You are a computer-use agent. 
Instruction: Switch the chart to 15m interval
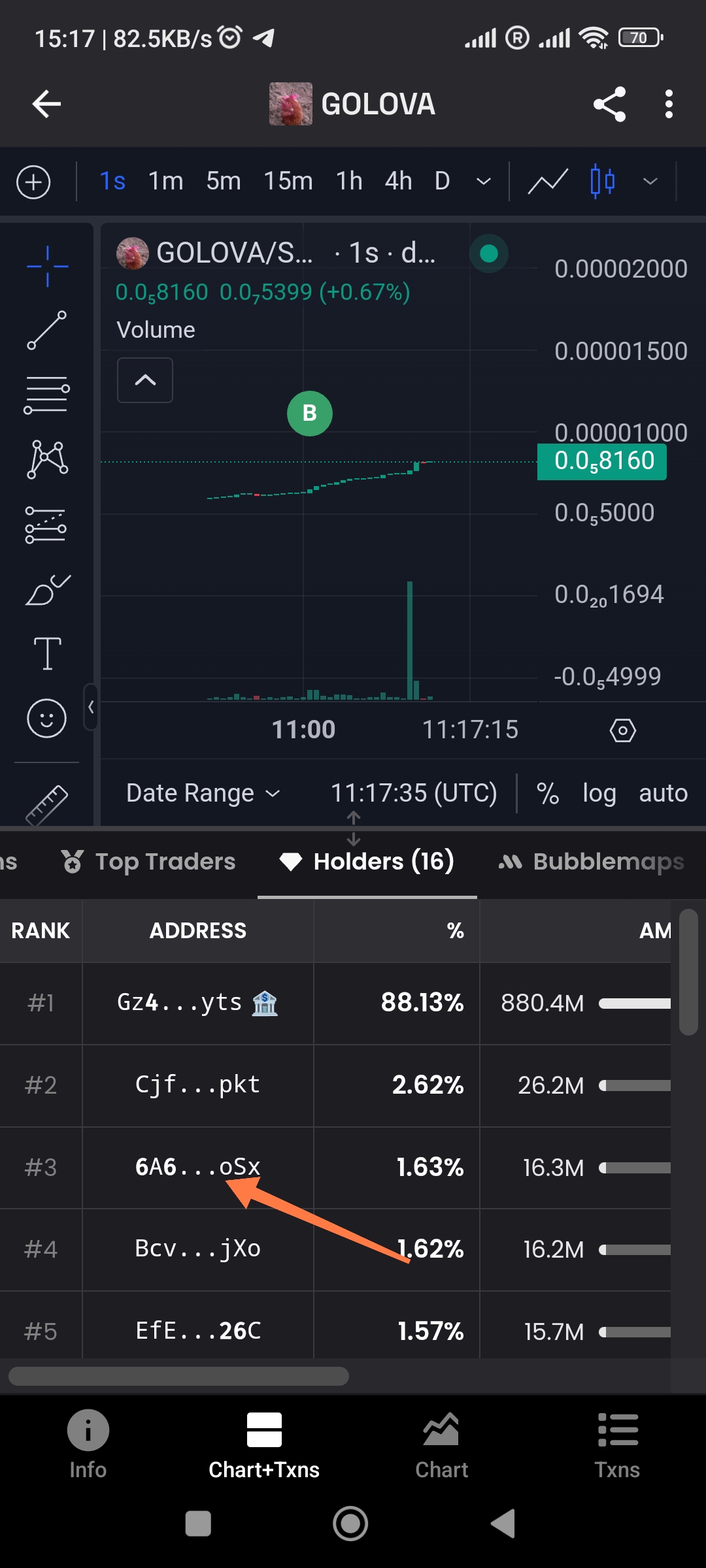288,181
